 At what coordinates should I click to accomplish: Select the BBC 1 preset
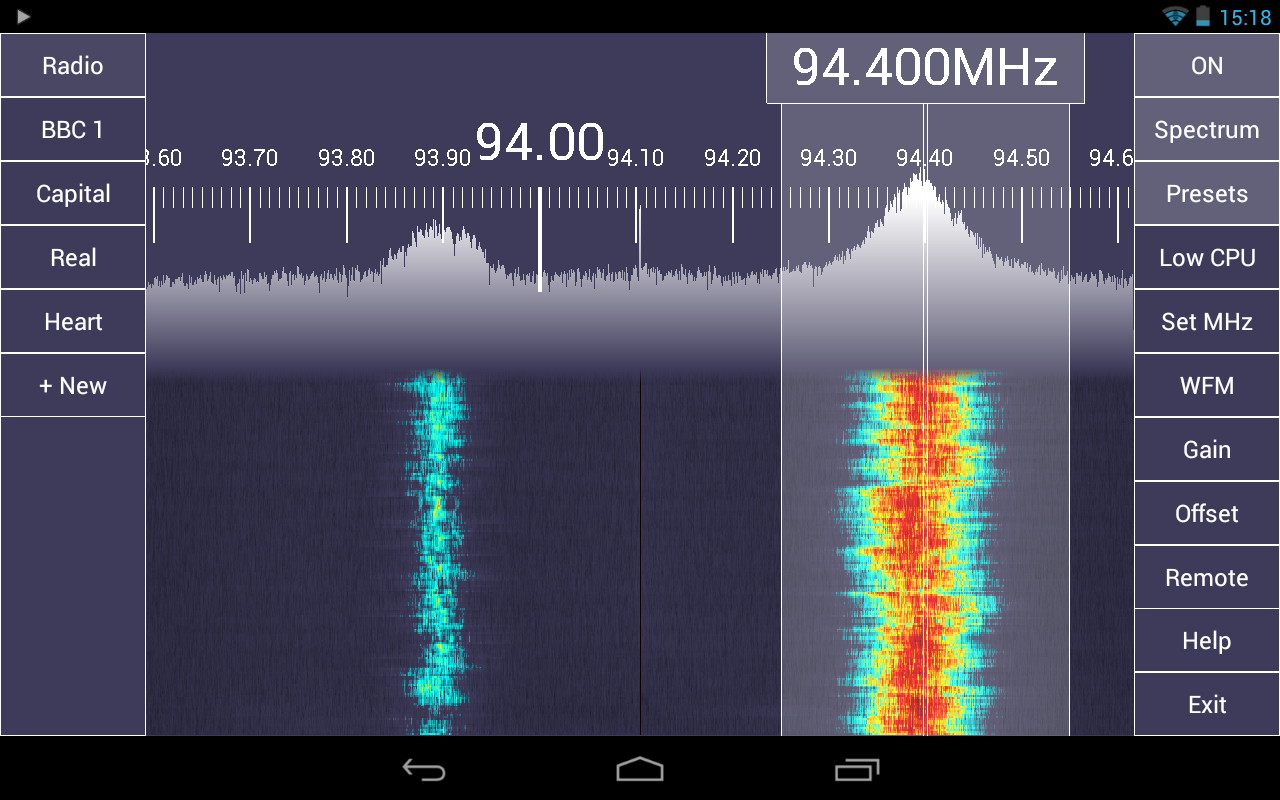(73, 130)
